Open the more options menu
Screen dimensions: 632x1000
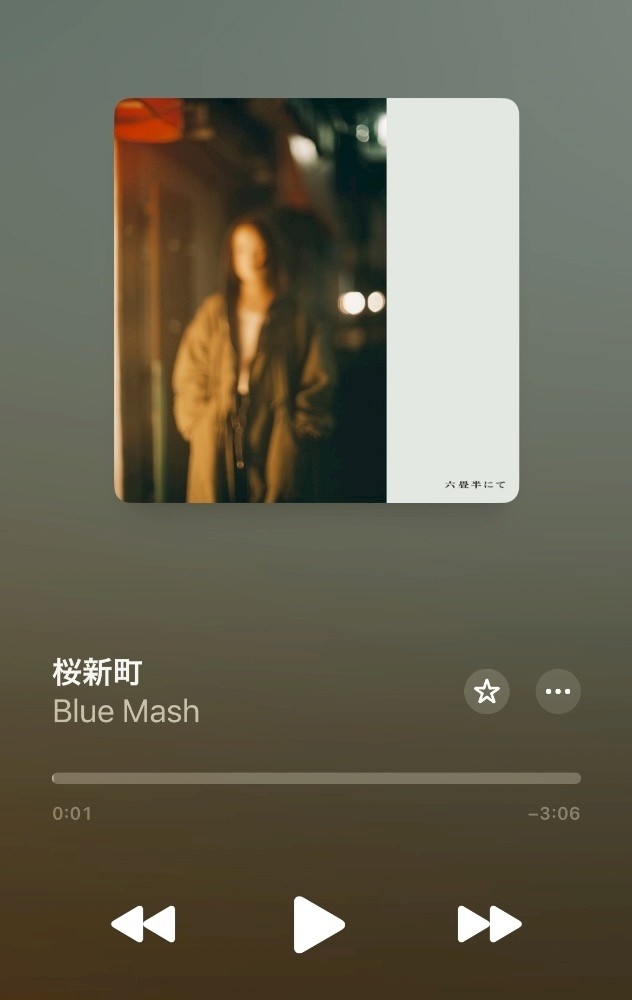point(558,691)
